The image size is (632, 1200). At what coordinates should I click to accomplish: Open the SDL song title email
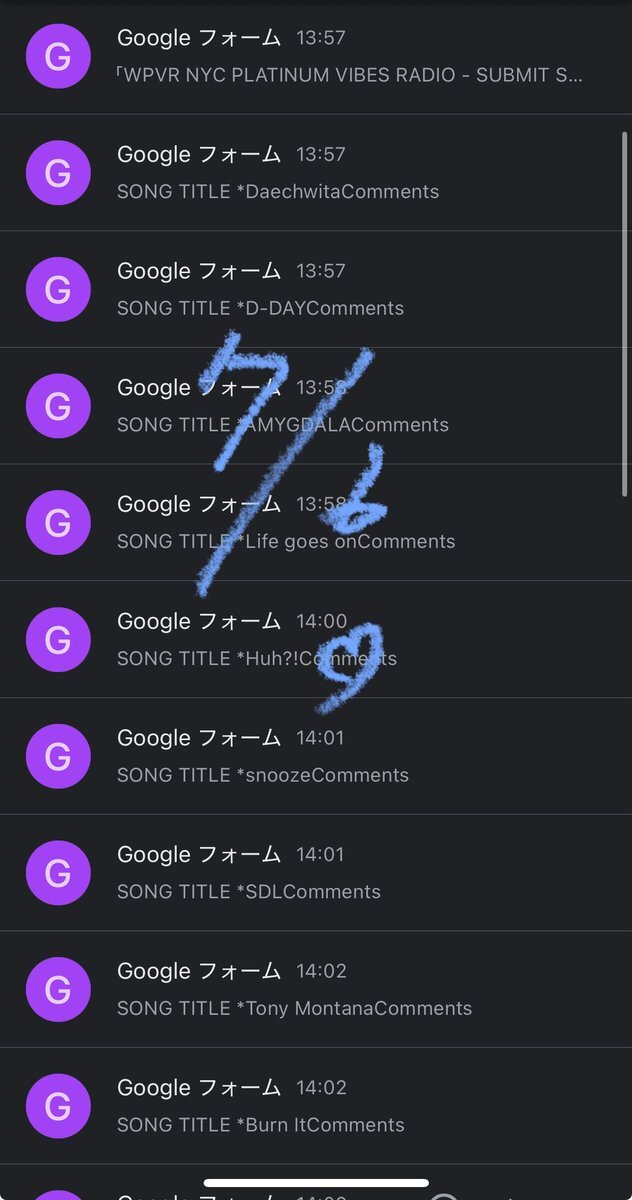[316, 873]
